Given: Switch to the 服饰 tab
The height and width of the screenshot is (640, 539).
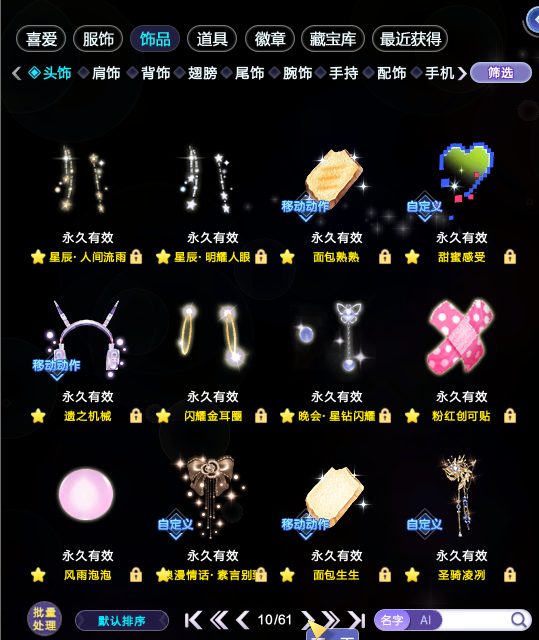Looking at the screenshot, I should pyautogui.click(x=98, y=39).
